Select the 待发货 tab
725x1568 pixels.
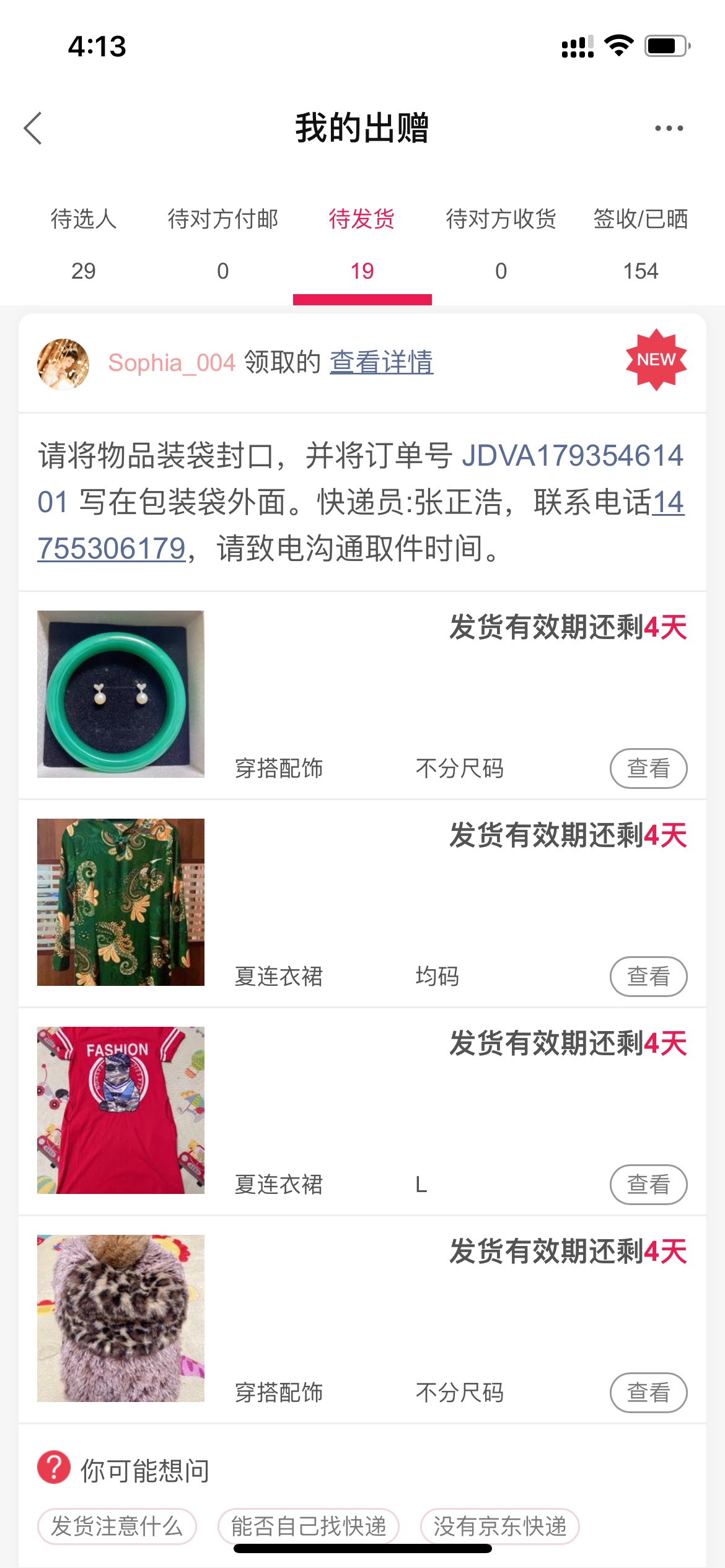coord(362,244)
